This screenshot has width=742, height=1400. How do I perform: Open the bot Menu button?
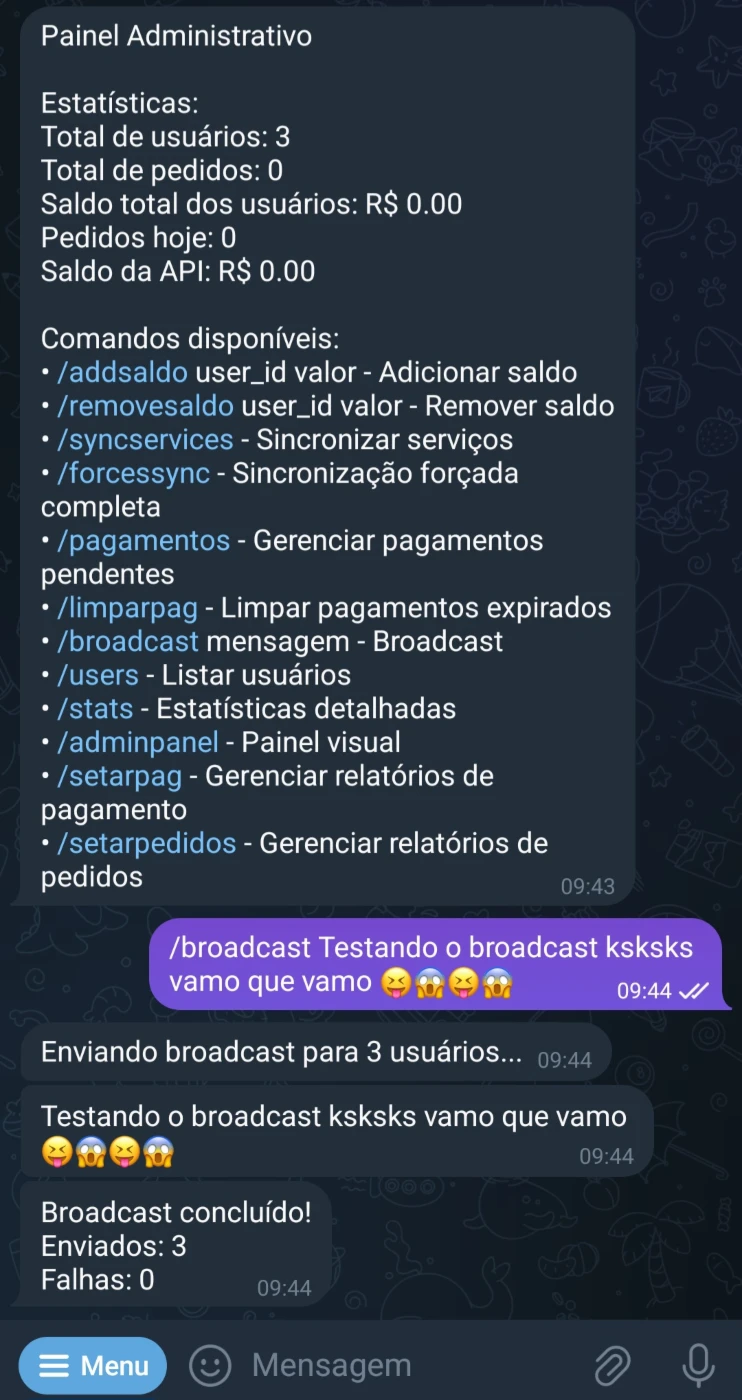(92, 1365)
